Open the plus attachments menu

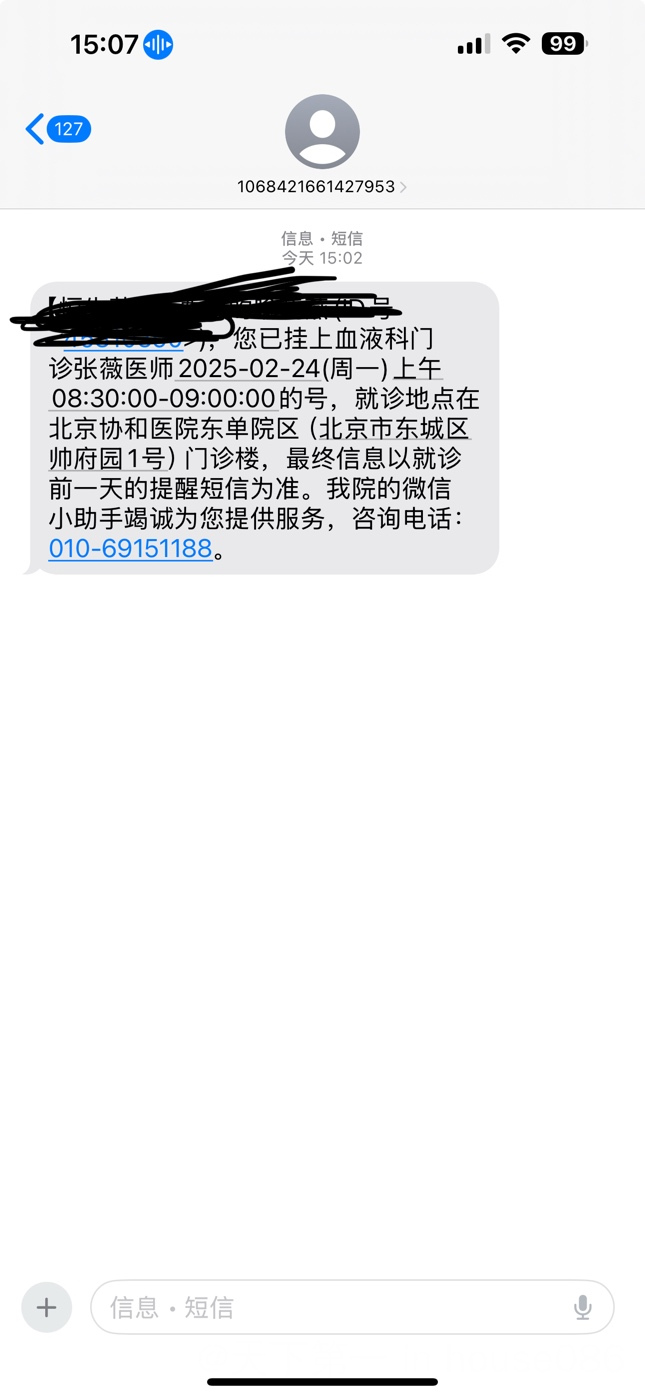pyautogui.click(x=46, y=1307)
